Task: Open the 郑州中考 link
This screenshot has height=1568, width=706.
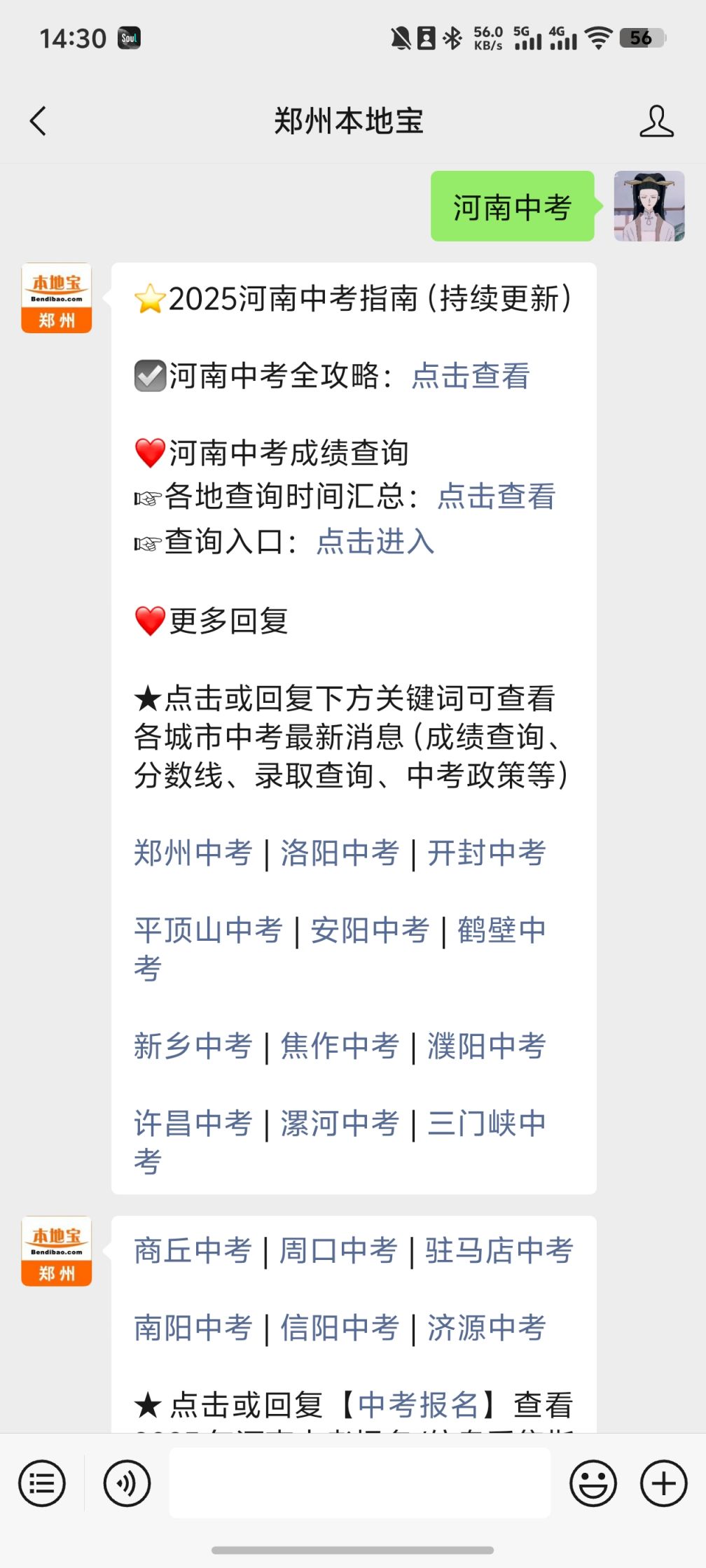Action: pyautogui.click(x=193, y=853)
